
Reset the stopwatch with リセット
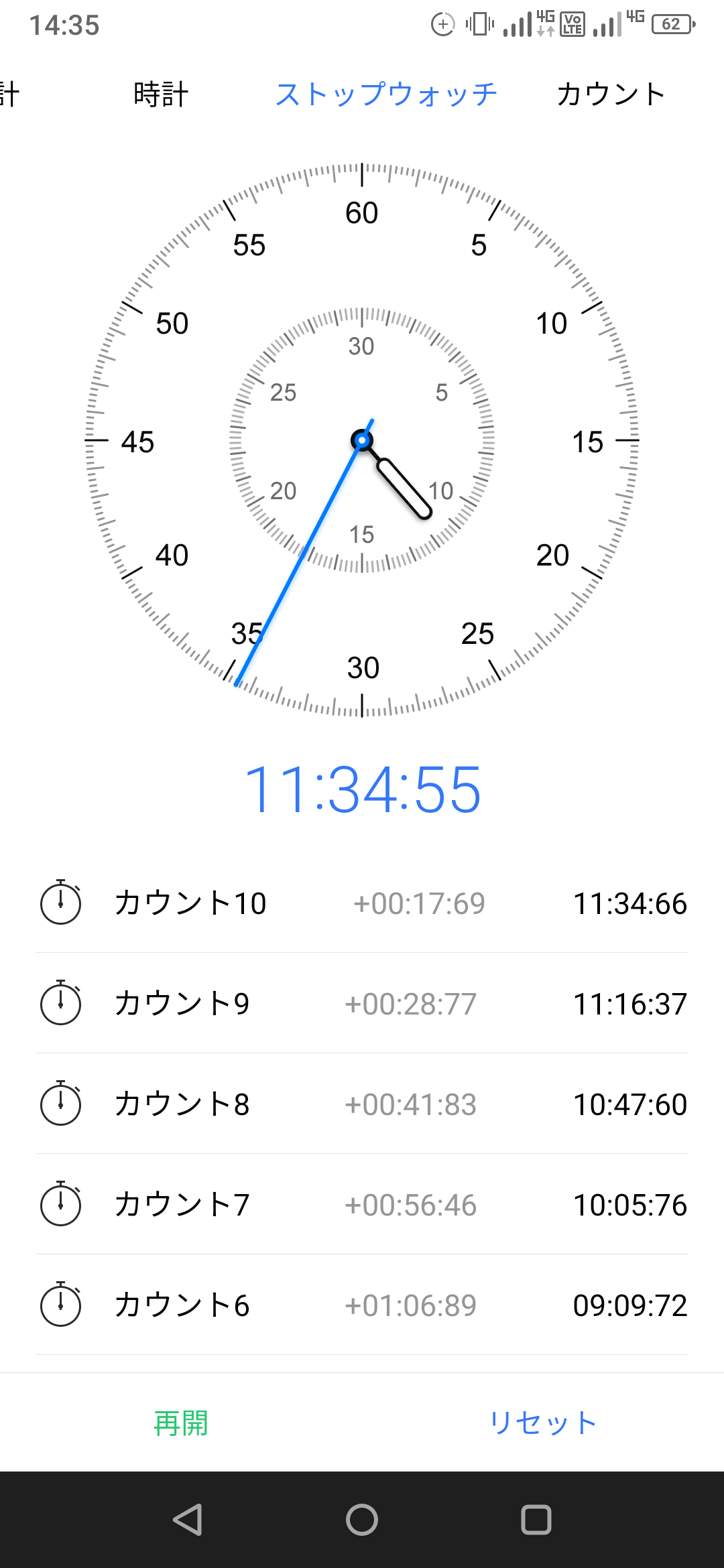[x=542, y=1423]
